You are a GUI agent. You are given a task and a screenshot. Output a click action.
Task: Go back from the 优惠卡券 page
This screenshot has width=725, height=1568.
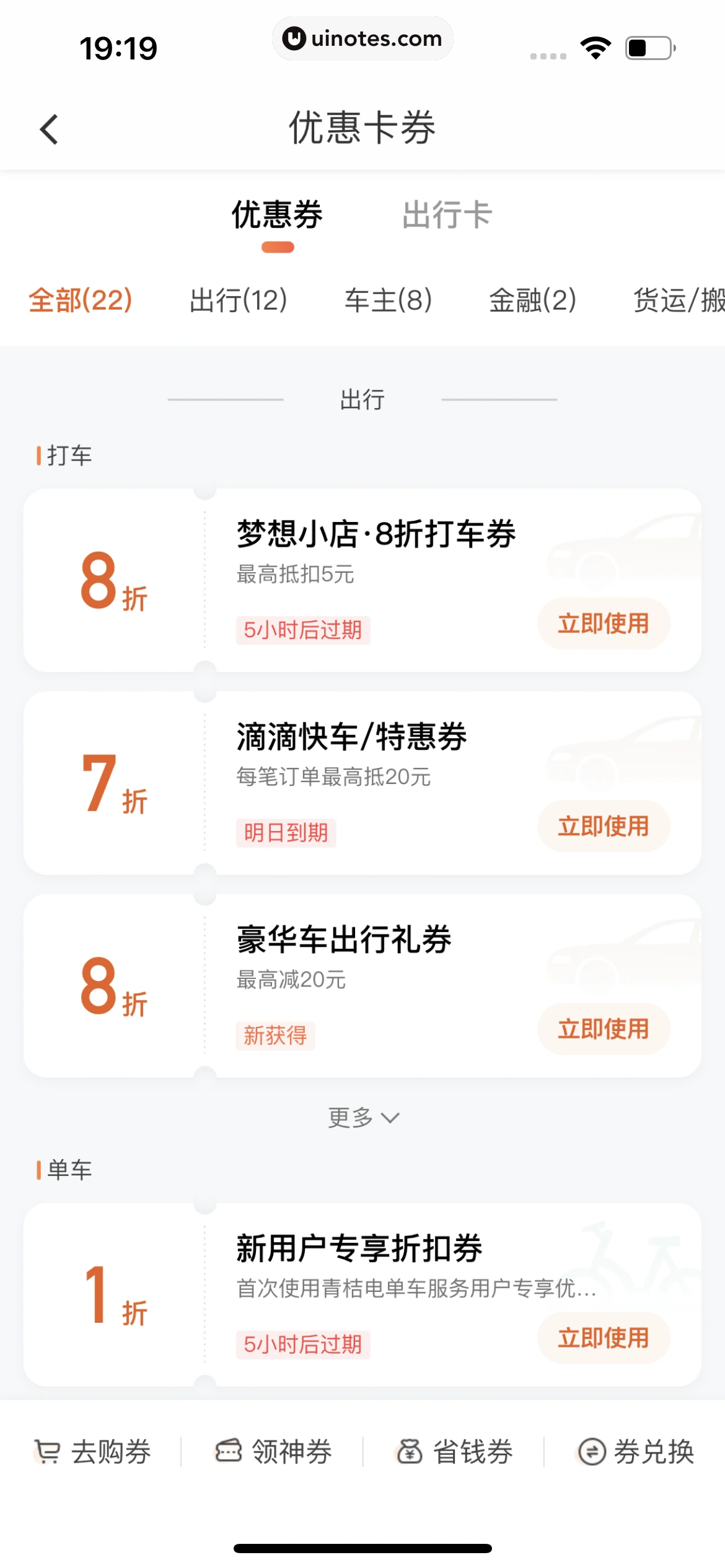tap(49, 129)
